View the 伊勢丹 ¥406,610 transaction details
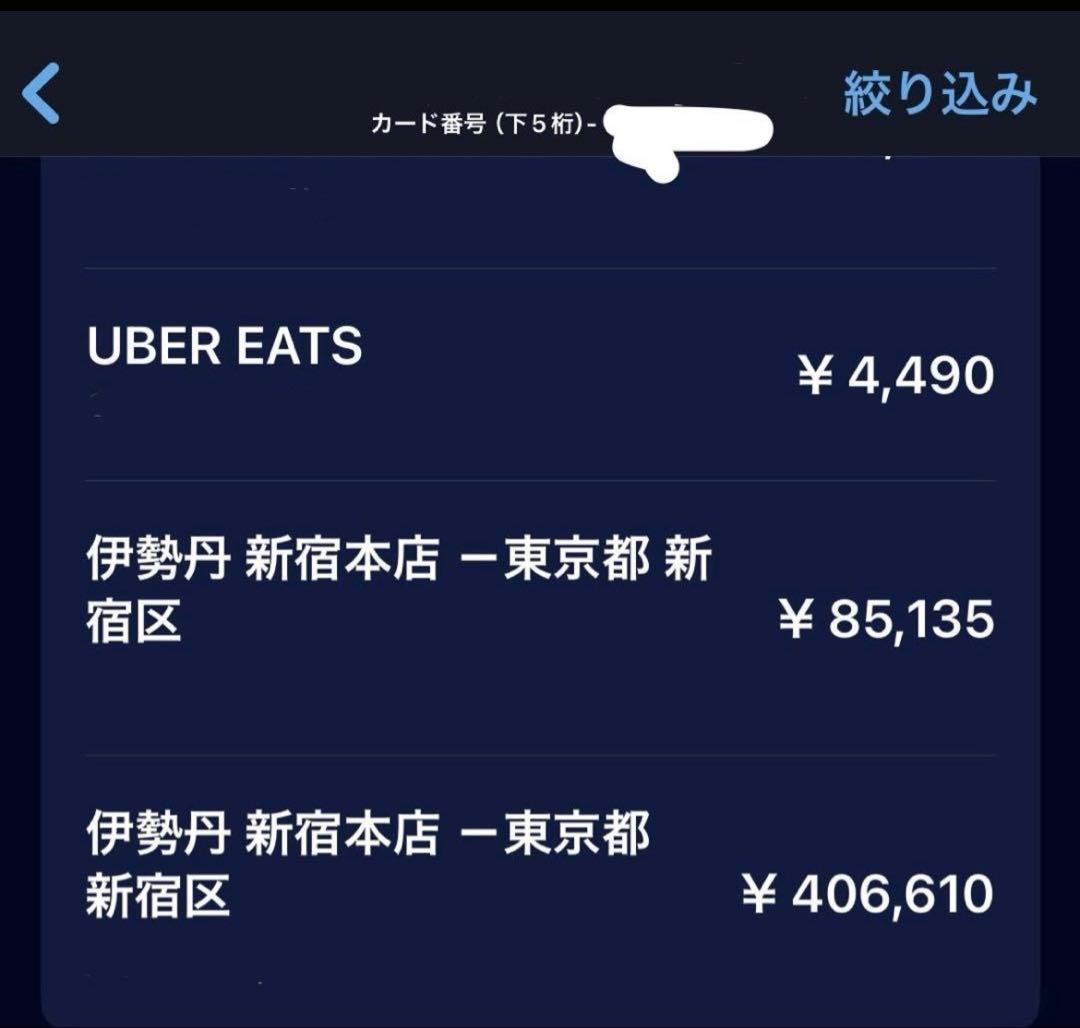The height and width of the screenshot is (1028, 1080). tap(540, 866)
